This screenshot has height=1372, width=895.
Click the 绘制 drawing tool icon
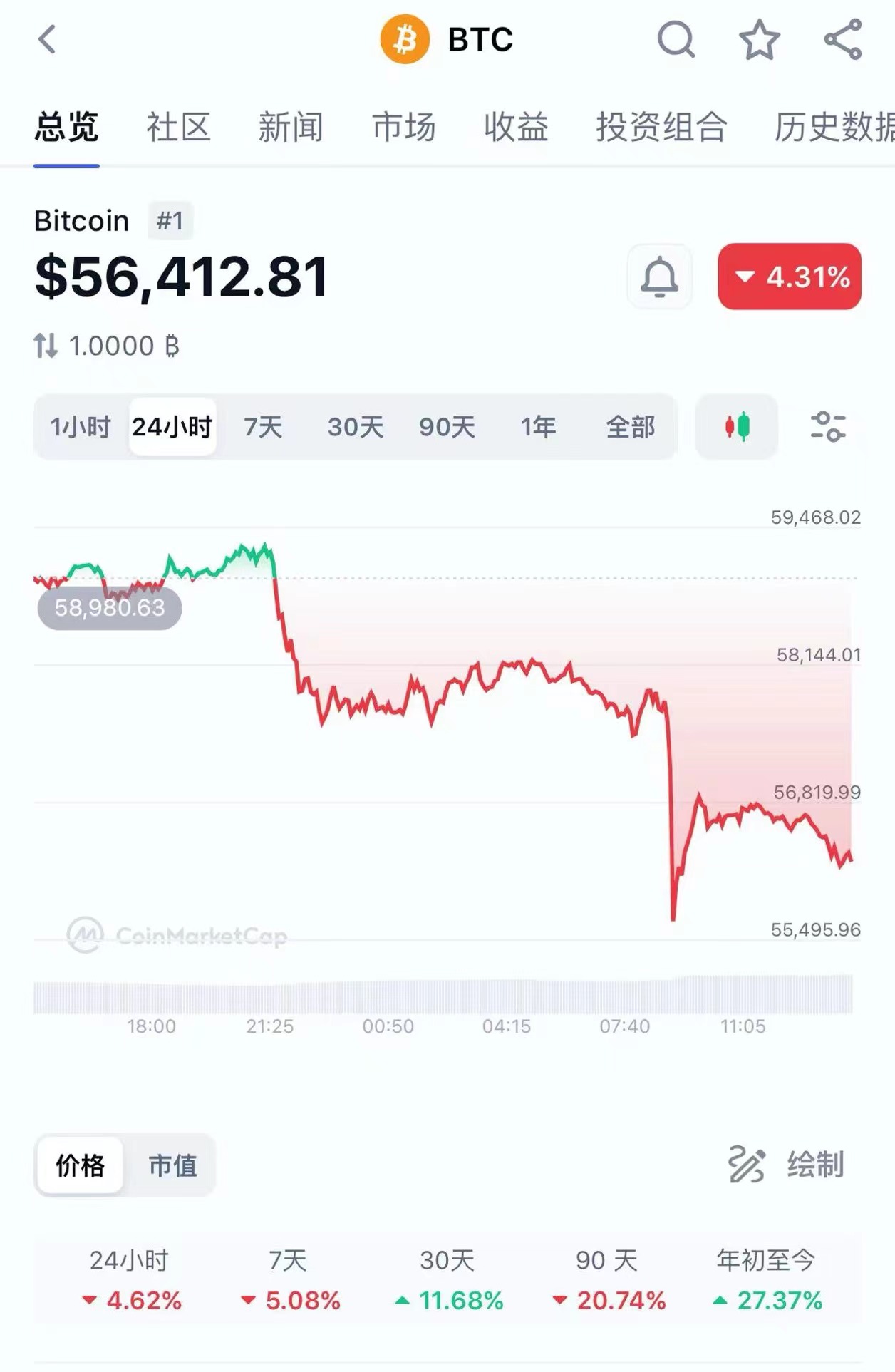coord(746,1164)
